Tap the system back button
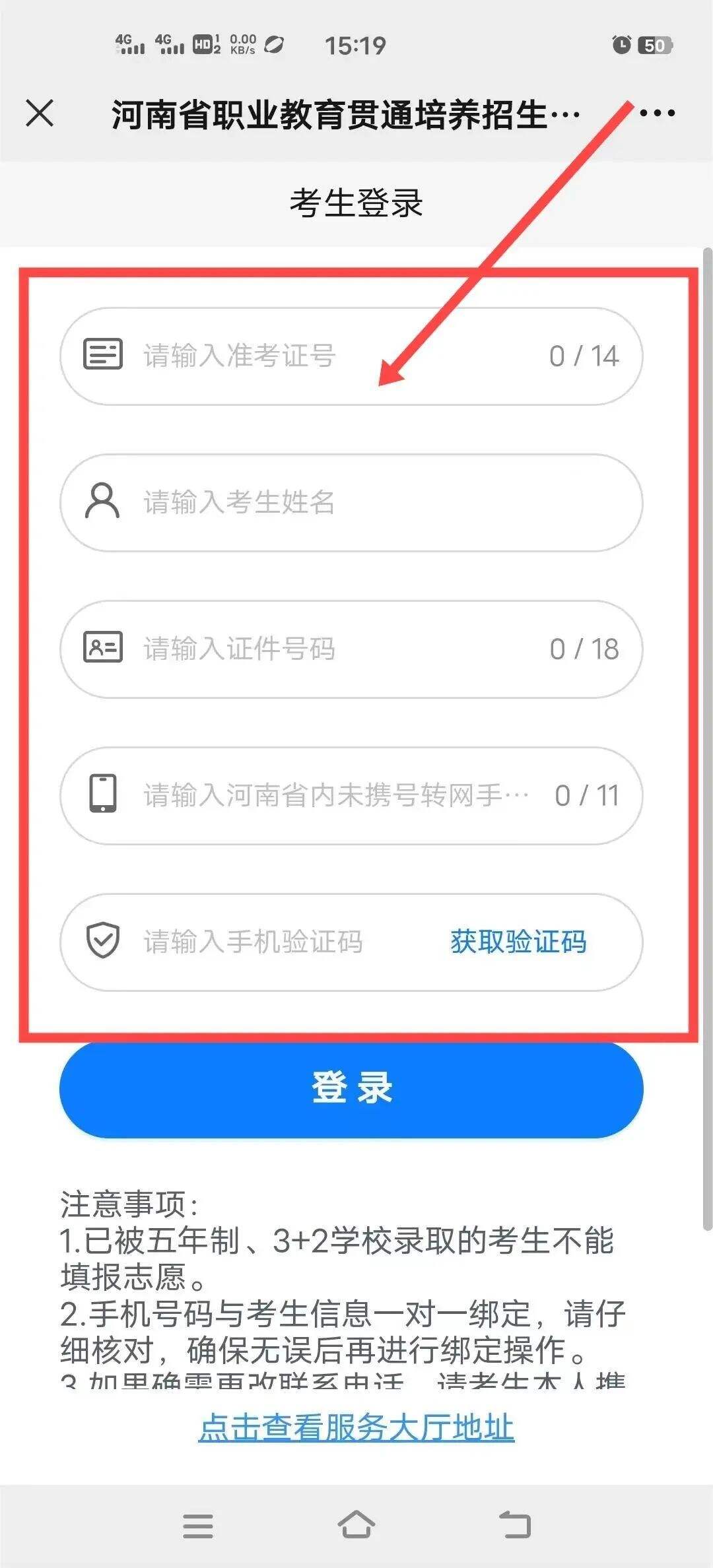The image size is (713, 1568). (x=514, y=1526)
